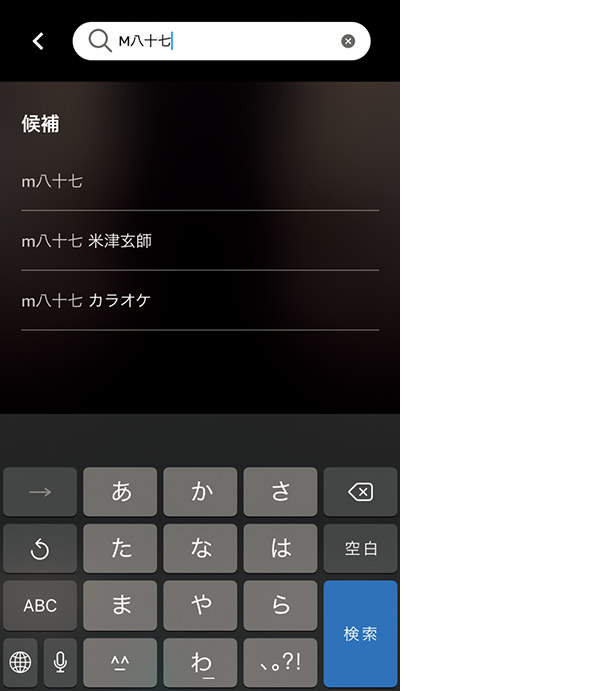The image size is (600, 691).
Task: Clear the search text with the X
Action: (x=348, y=41)
